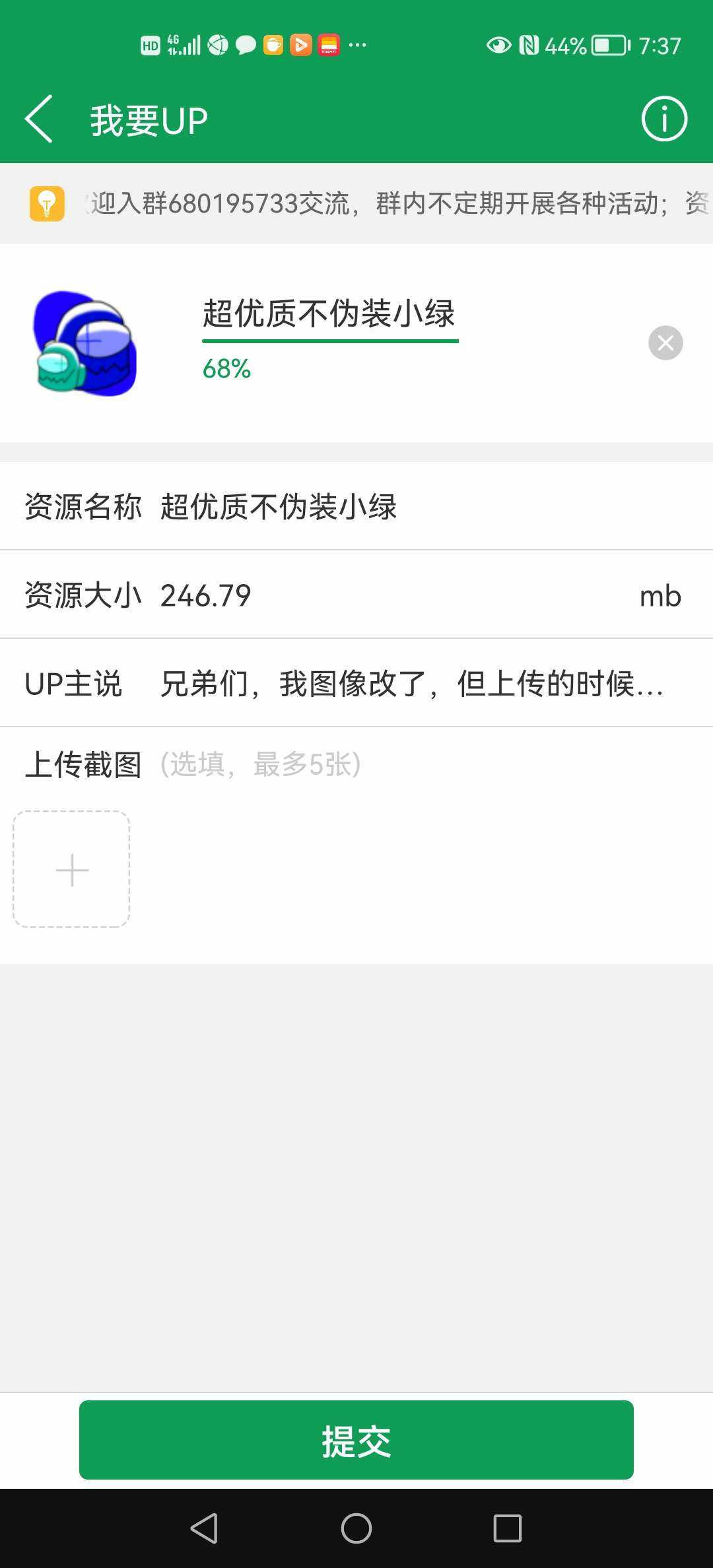Add a screenshot with the plus box

pyautogui.click(x=72, y=869)
